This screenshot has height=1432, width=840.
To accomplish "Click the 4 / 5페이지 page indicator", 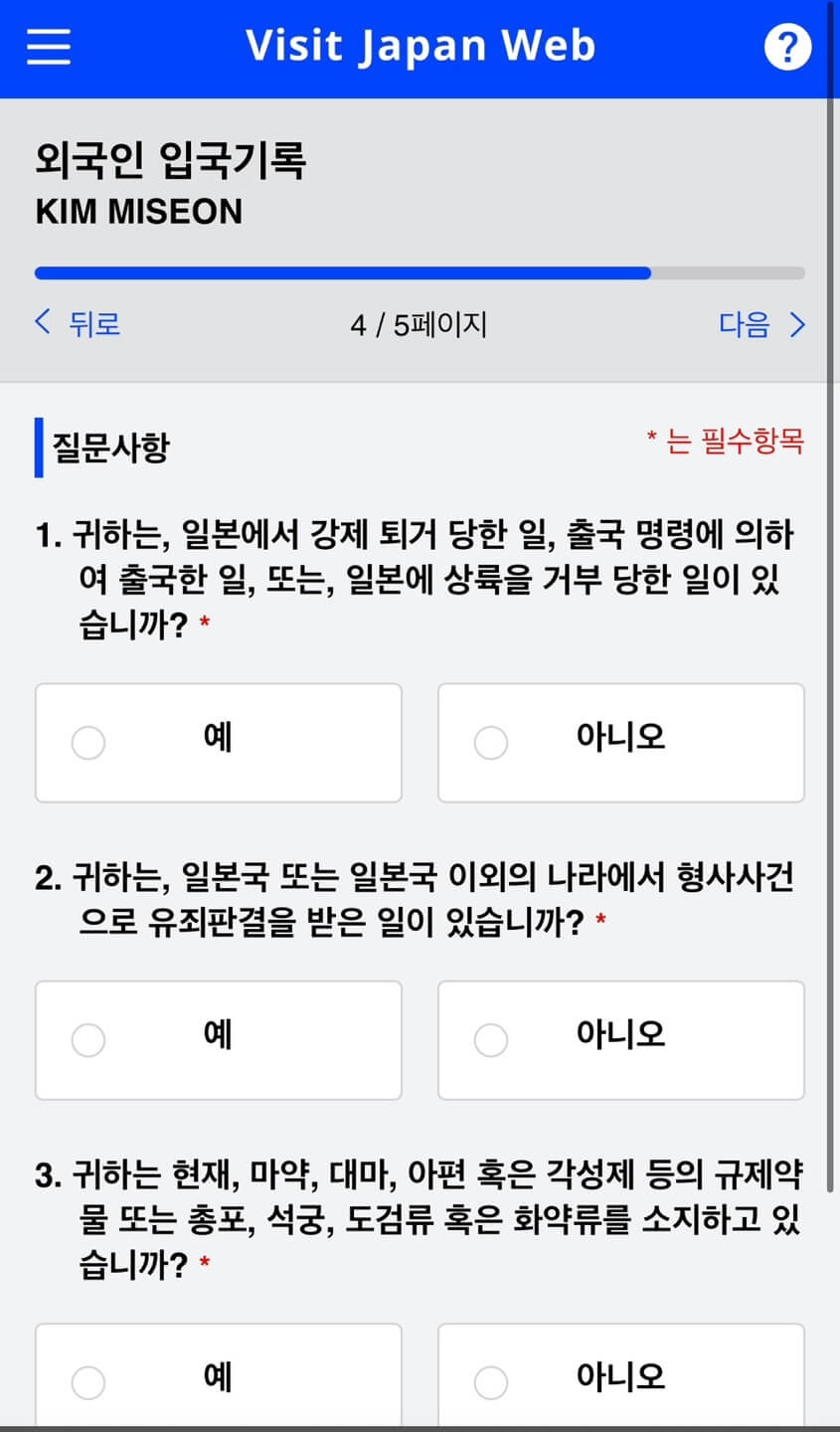I will click(420, 324).
